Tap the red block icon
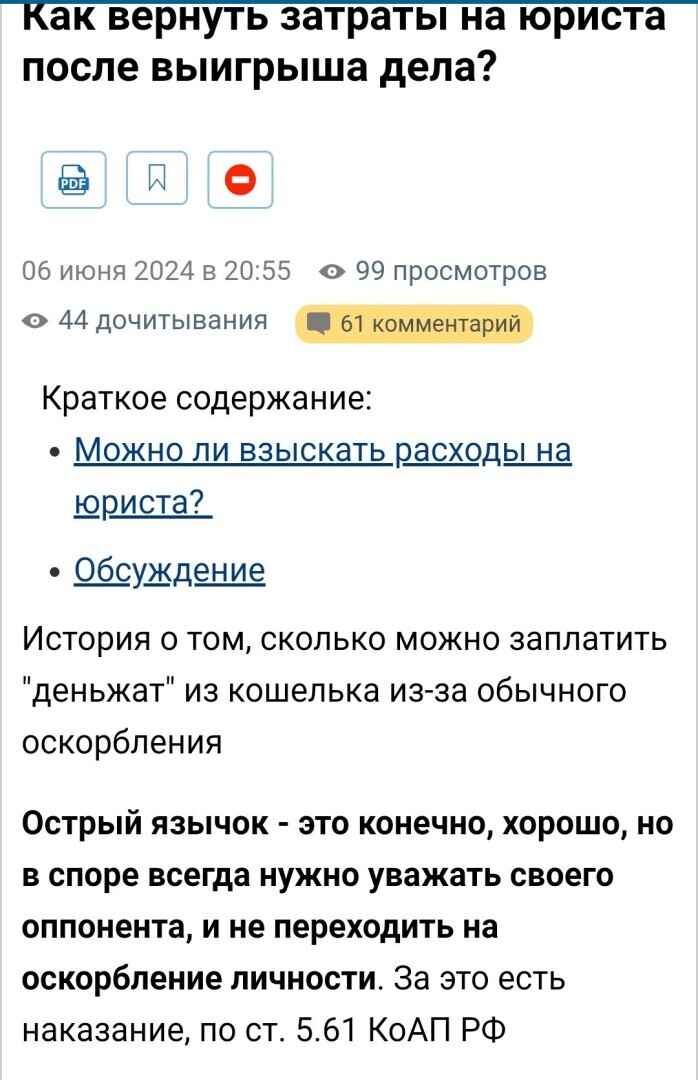Image resolution: width=698 pixels, height=1080 pixels. [240, 180]
